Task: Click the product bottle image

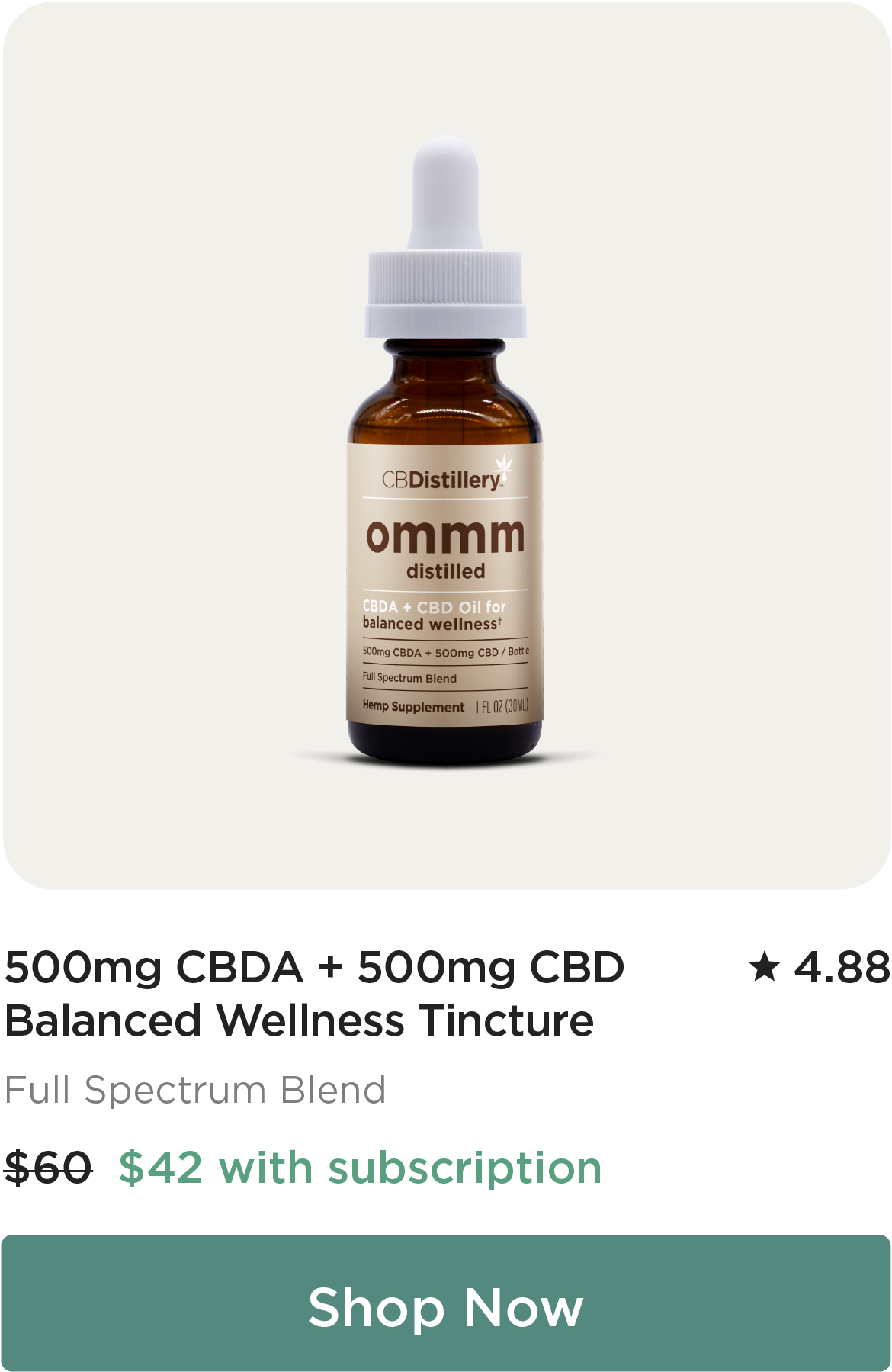Action: (446, 458)
